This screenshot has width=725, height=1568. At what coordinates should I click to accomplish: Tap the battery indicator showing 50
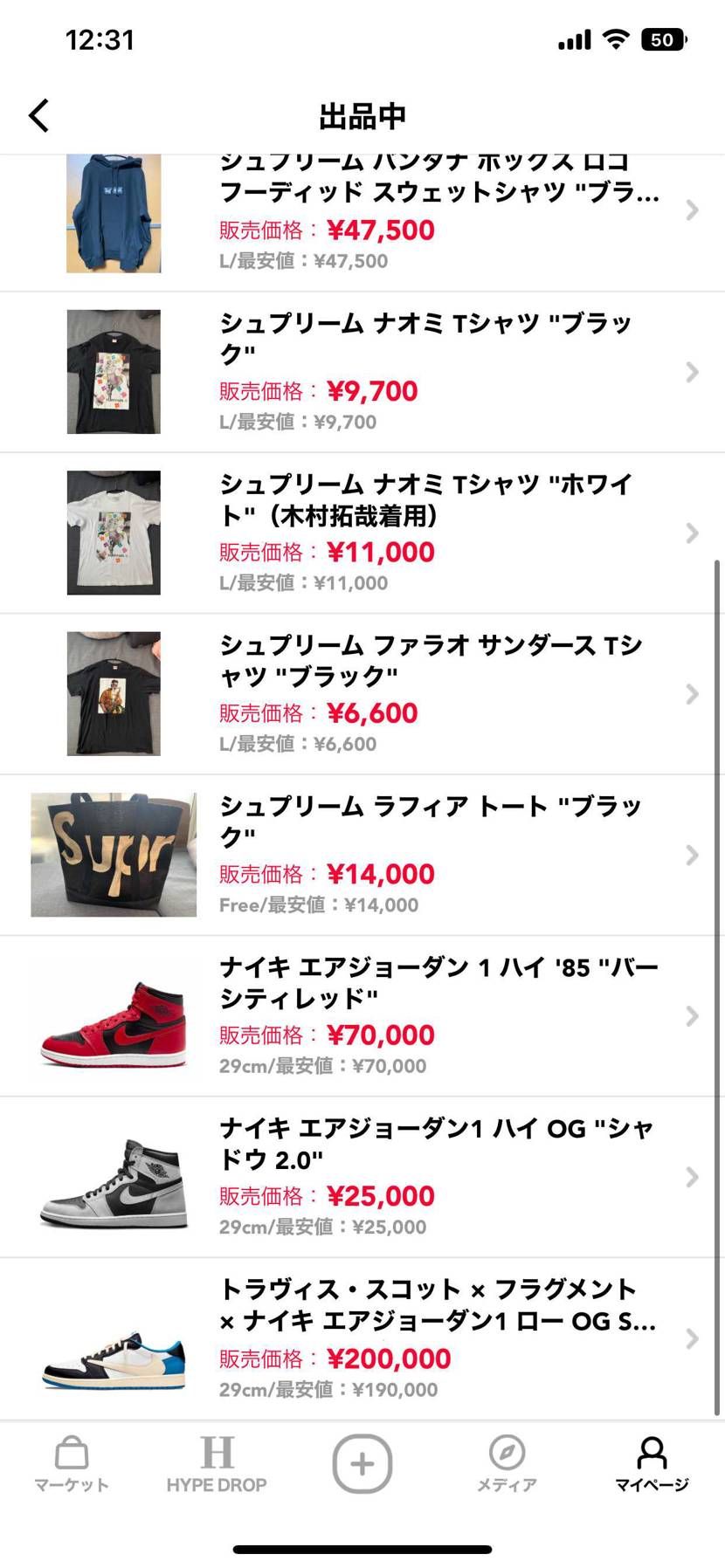click(661, 39)
